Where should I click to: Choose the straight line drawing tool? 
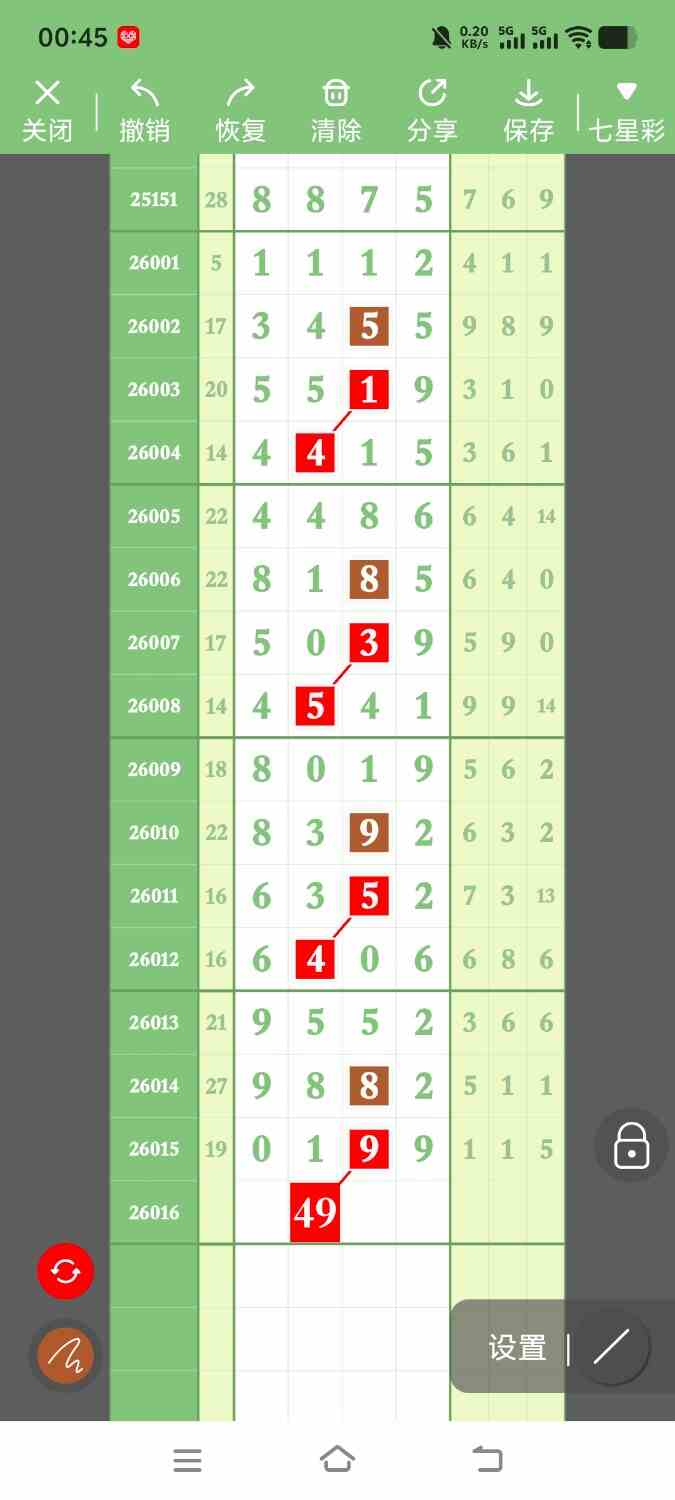click(x=610, y=1348)
